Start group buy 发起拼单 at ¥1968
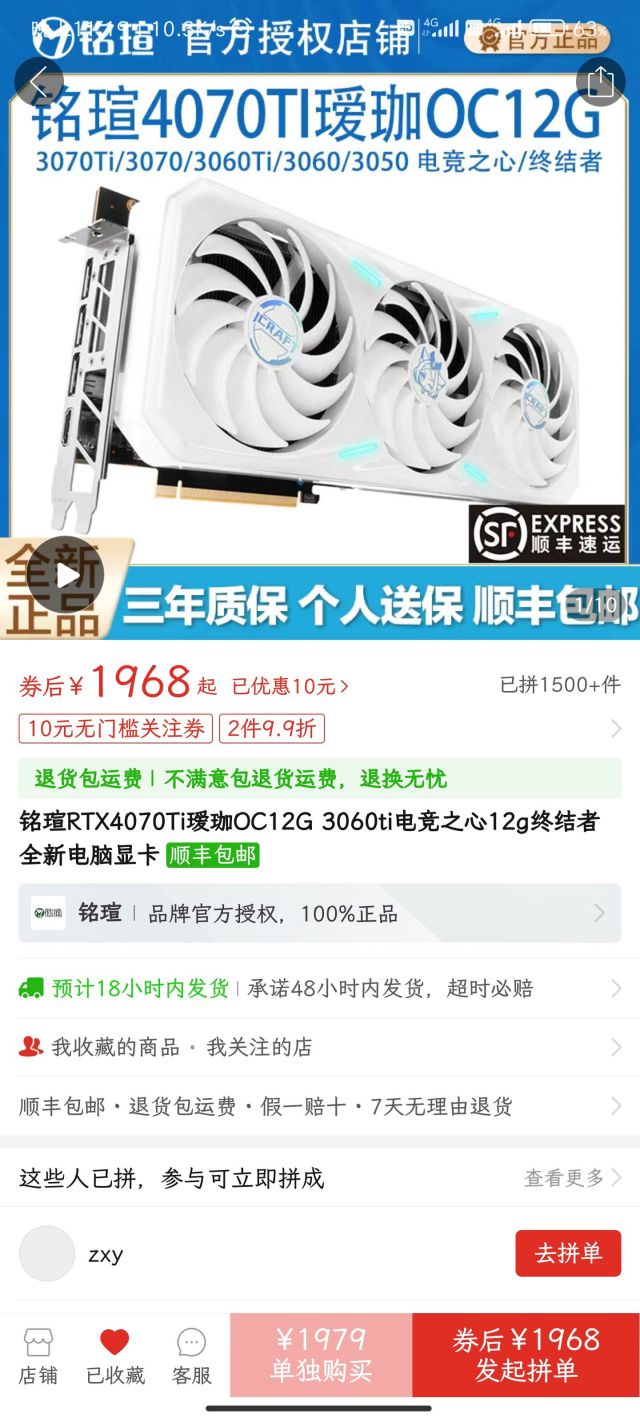 click(526, 1355)
